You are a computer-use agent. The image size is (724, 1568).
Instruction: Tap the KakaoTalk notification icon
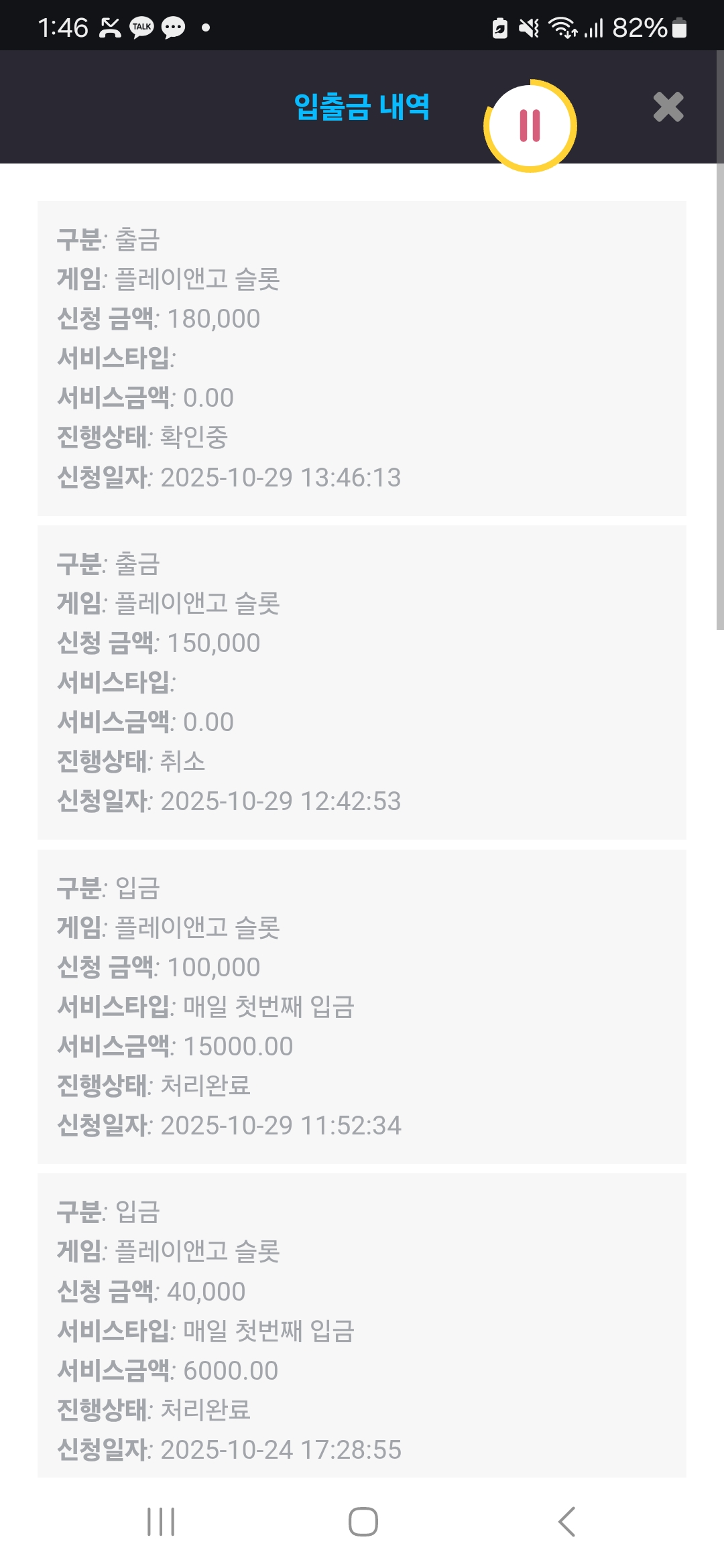[x=141, y=27]
